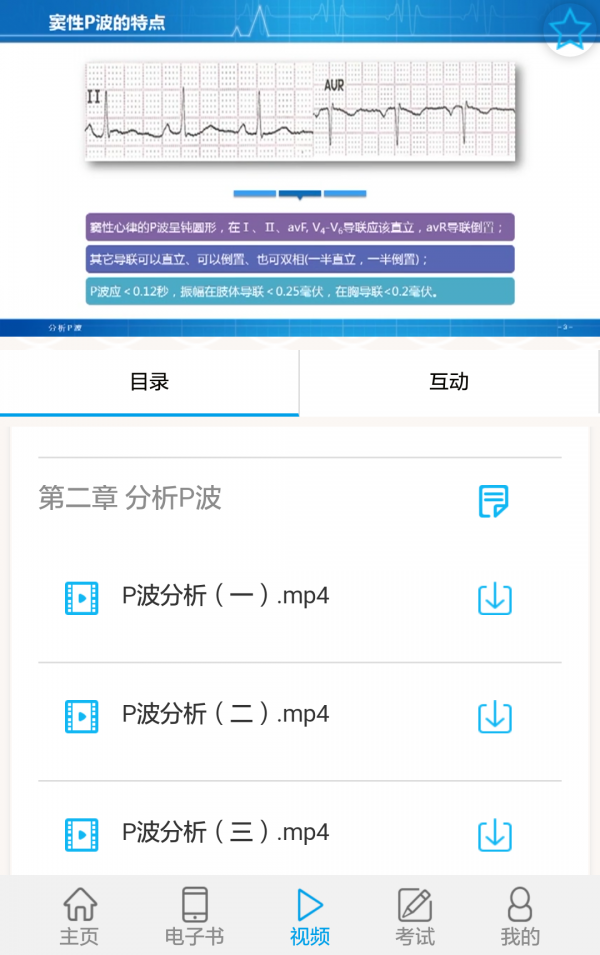The height and width of the screenshot is (955, 600).
Task: Open the 电子书 e-book tab
Action: [x=194, y=917]
